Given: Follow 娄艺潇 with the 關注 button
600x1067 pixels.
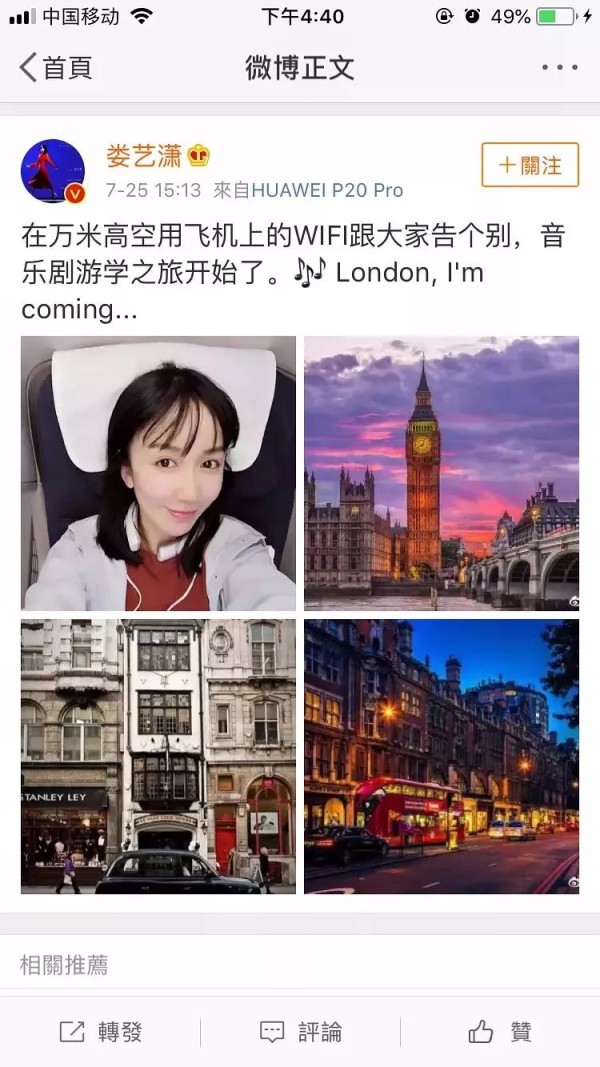Looking at the screenshot, I should point(530,165).
